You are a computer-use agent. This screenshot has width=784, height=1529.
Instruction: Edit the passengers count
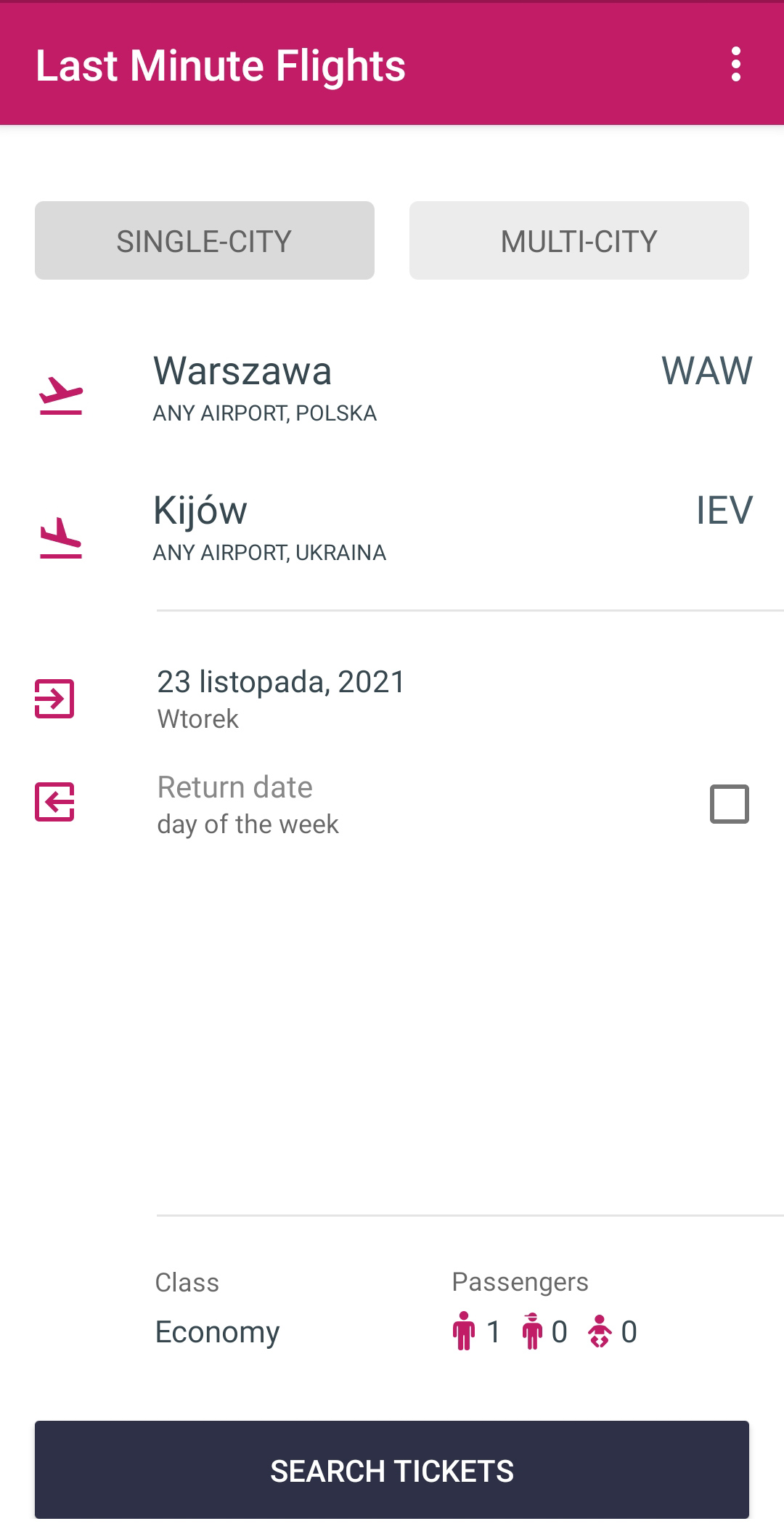544,1312
